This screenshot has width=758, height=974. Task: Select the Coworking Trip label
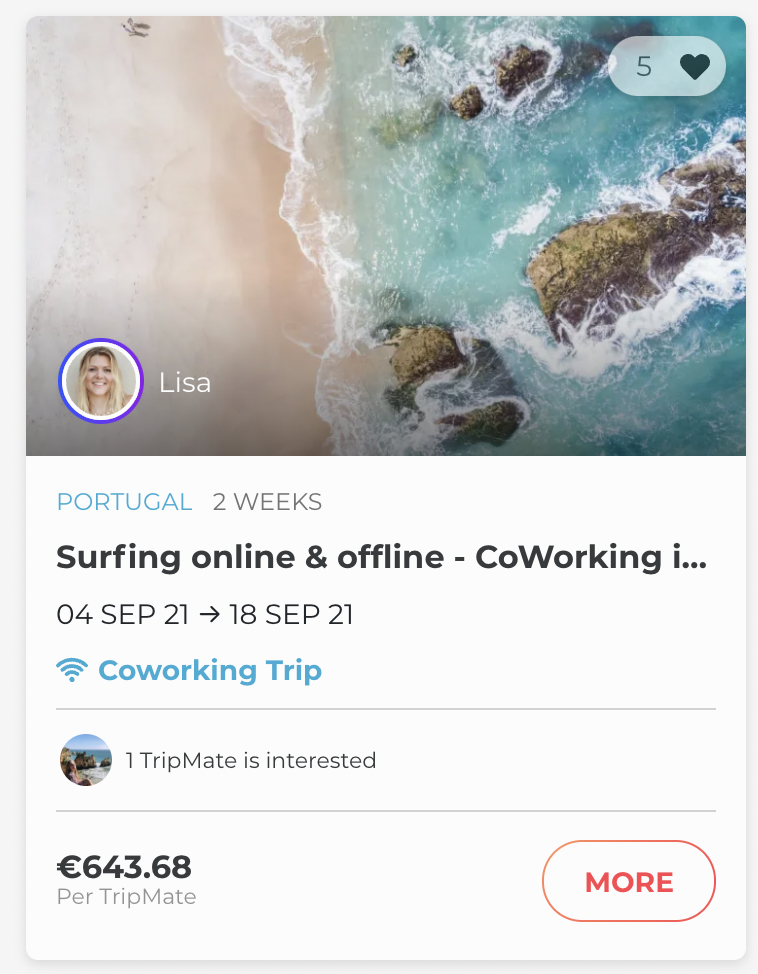point(209,670)
